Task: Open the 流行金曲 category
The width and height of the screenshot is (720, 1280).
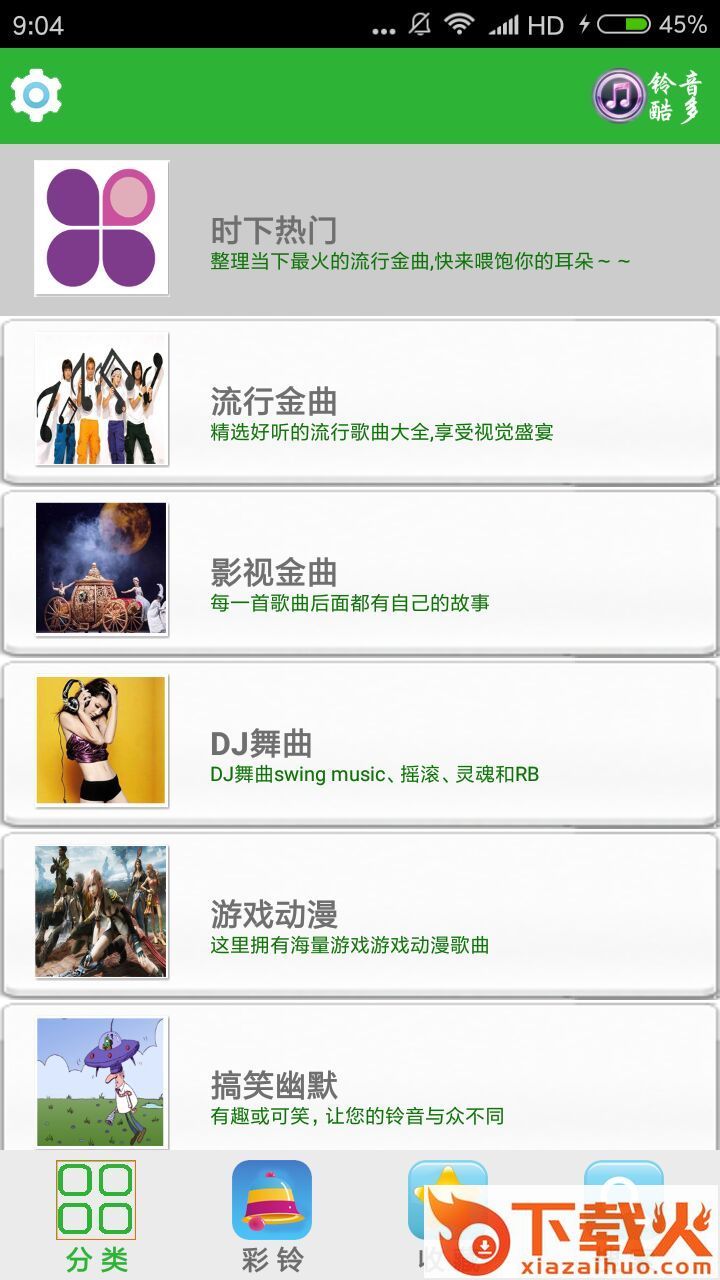Action: pos(360,402)
